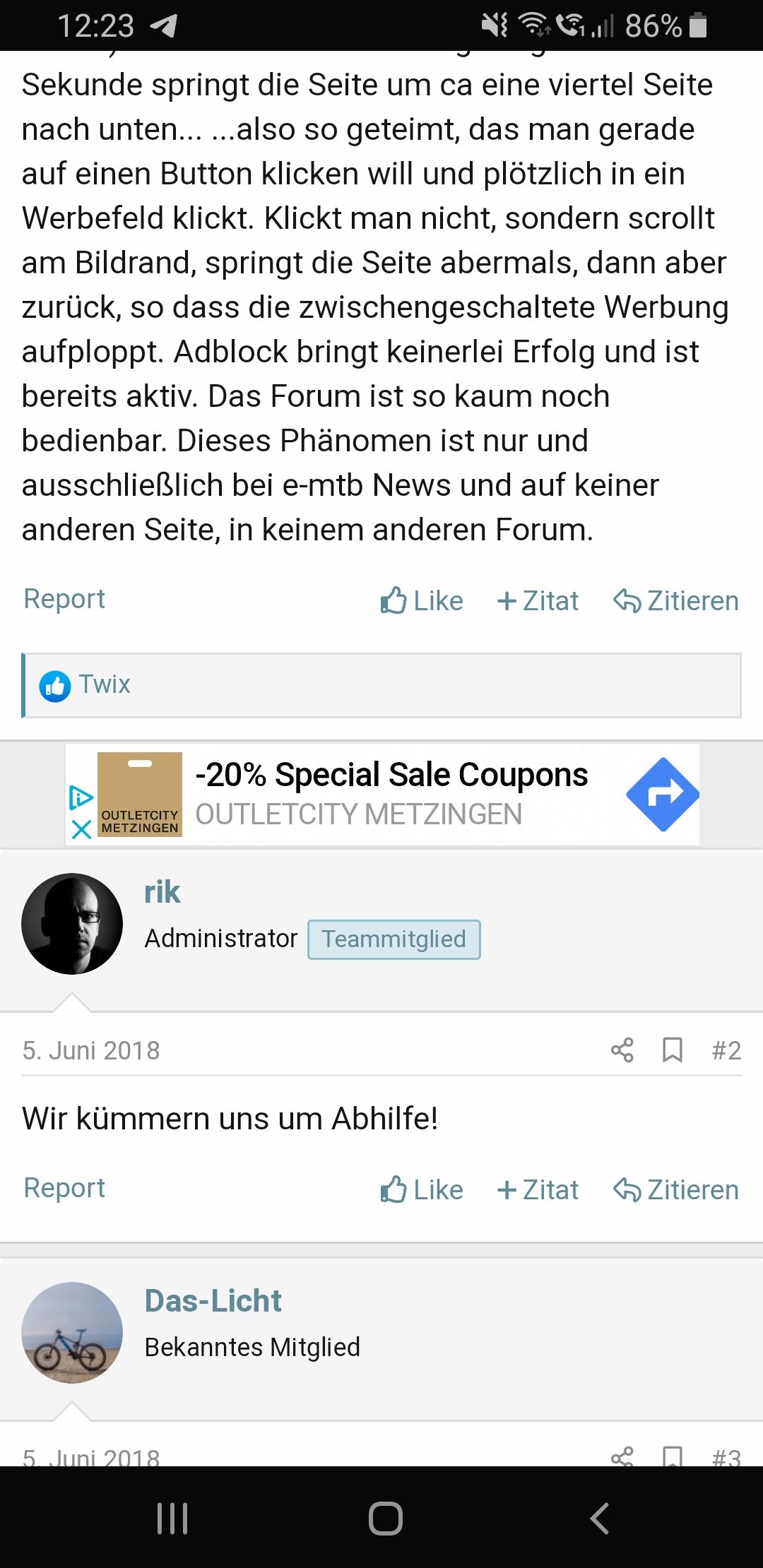Add first post to multi-quote with +Zitat

tap(538, 600)
